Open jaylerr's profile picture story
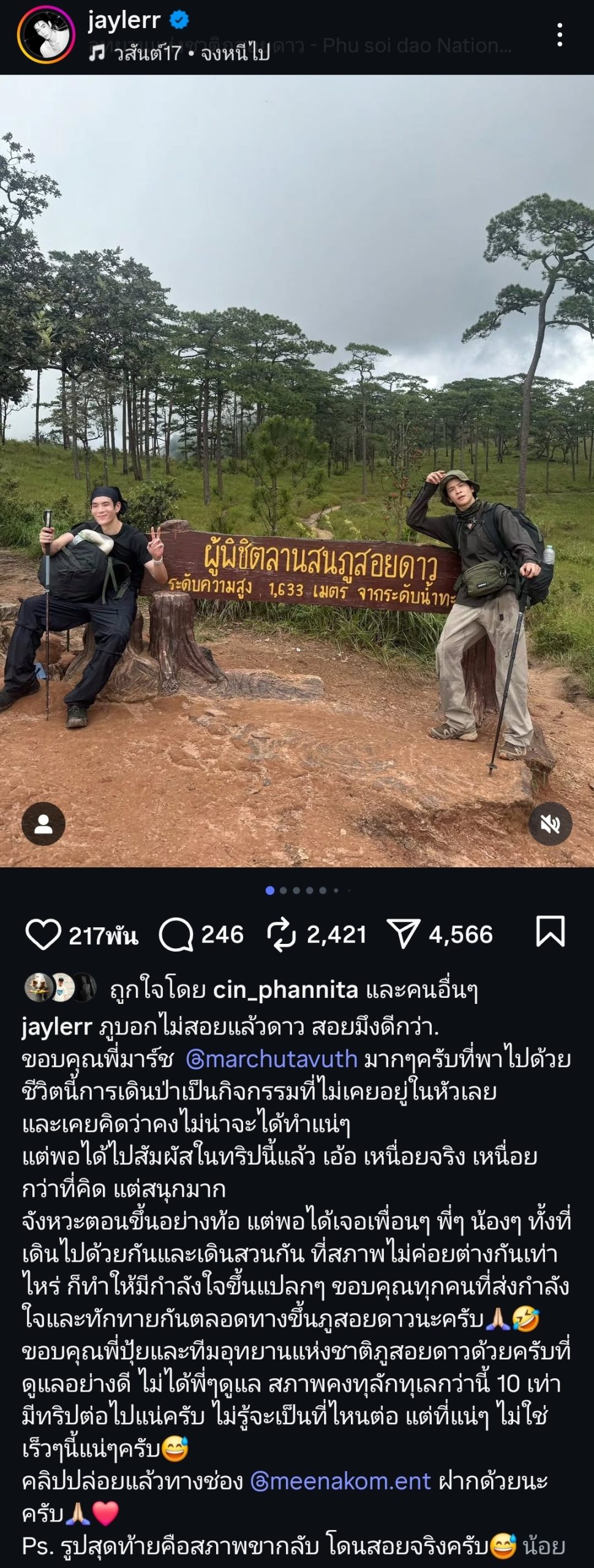Screen dimensions: 594x1568 tap(46, 35)
